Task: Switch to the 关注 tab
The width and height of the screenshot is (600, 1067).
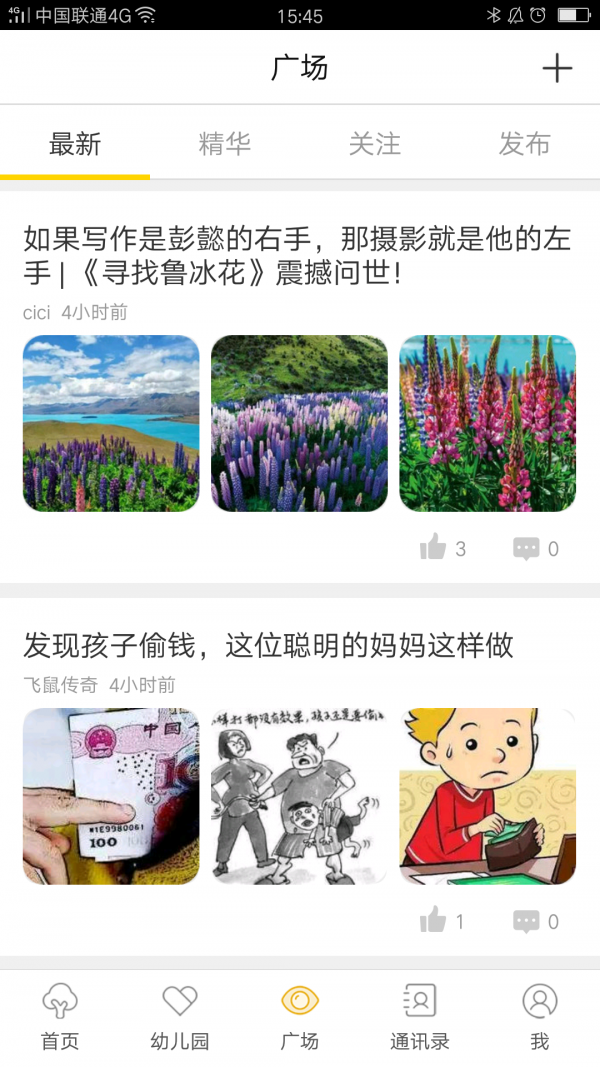Action: [x=375, y=144]
